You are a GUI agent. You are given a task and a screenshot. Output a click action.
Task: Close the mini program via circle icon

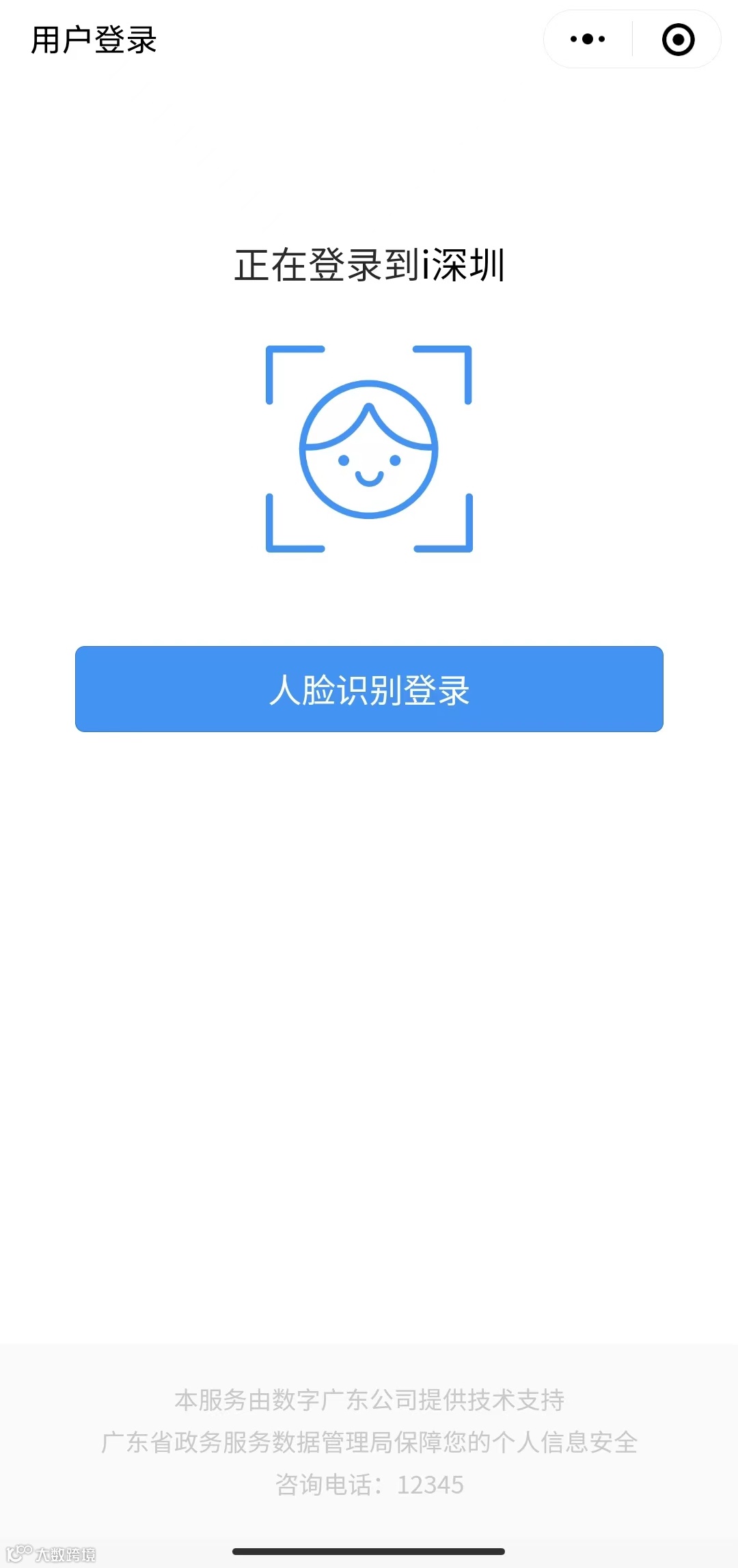(678, 40)
